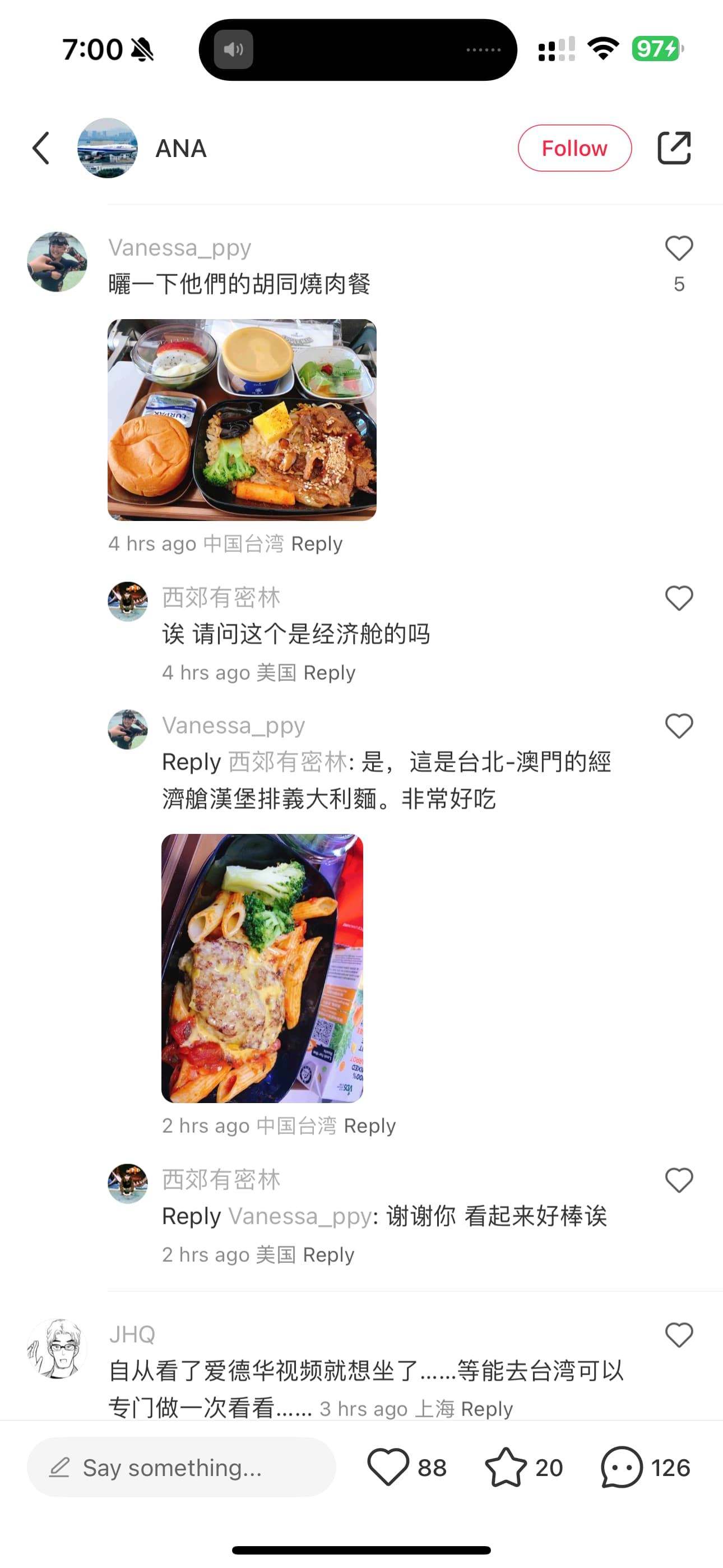
Task: Open the meal tray photo in Vanessa_ppy's comment
Action: [x=242, y=419]
